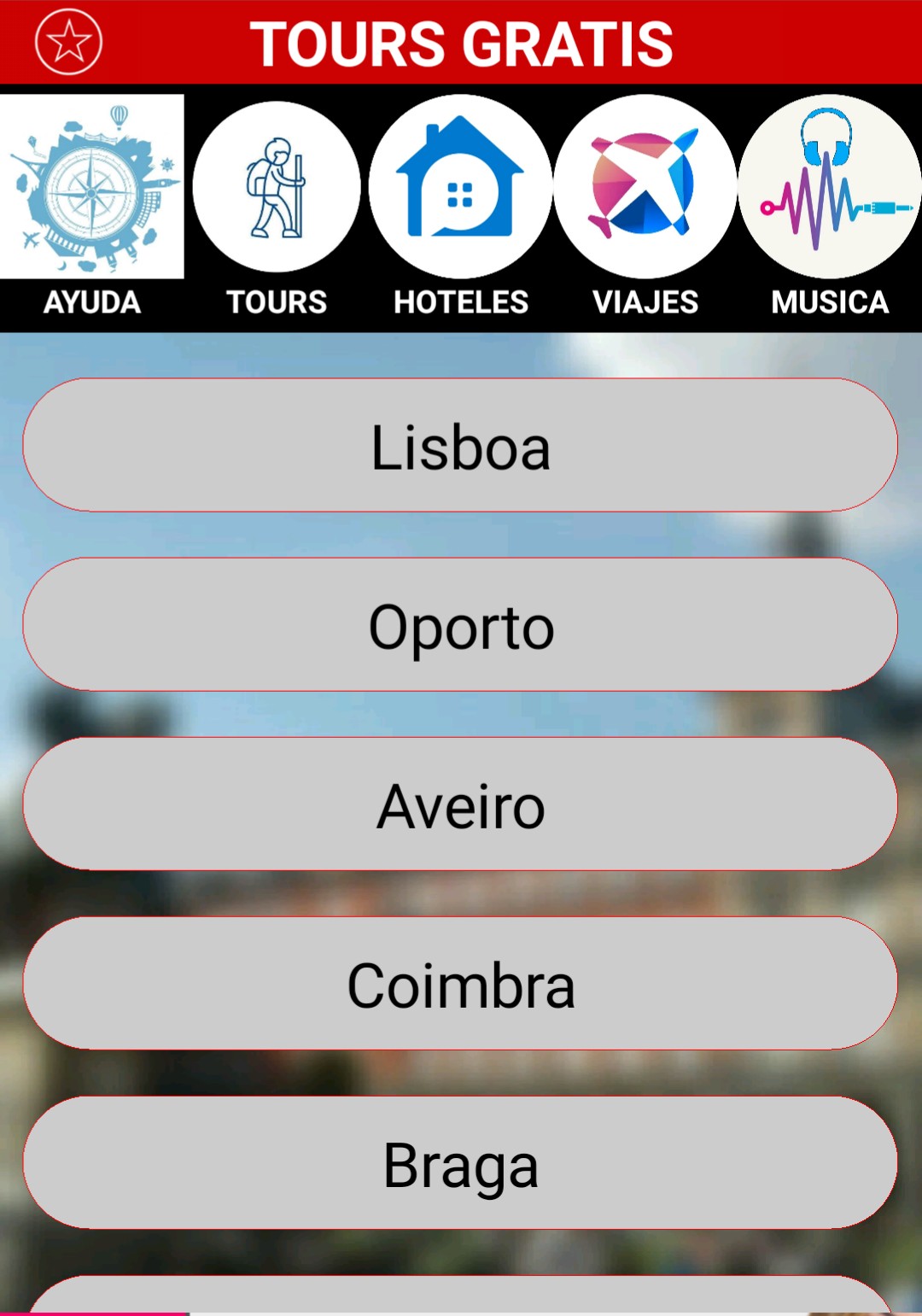Tap the Braga city button
This screenshot has height=1316, width=922.
(x=460, y=1163)
